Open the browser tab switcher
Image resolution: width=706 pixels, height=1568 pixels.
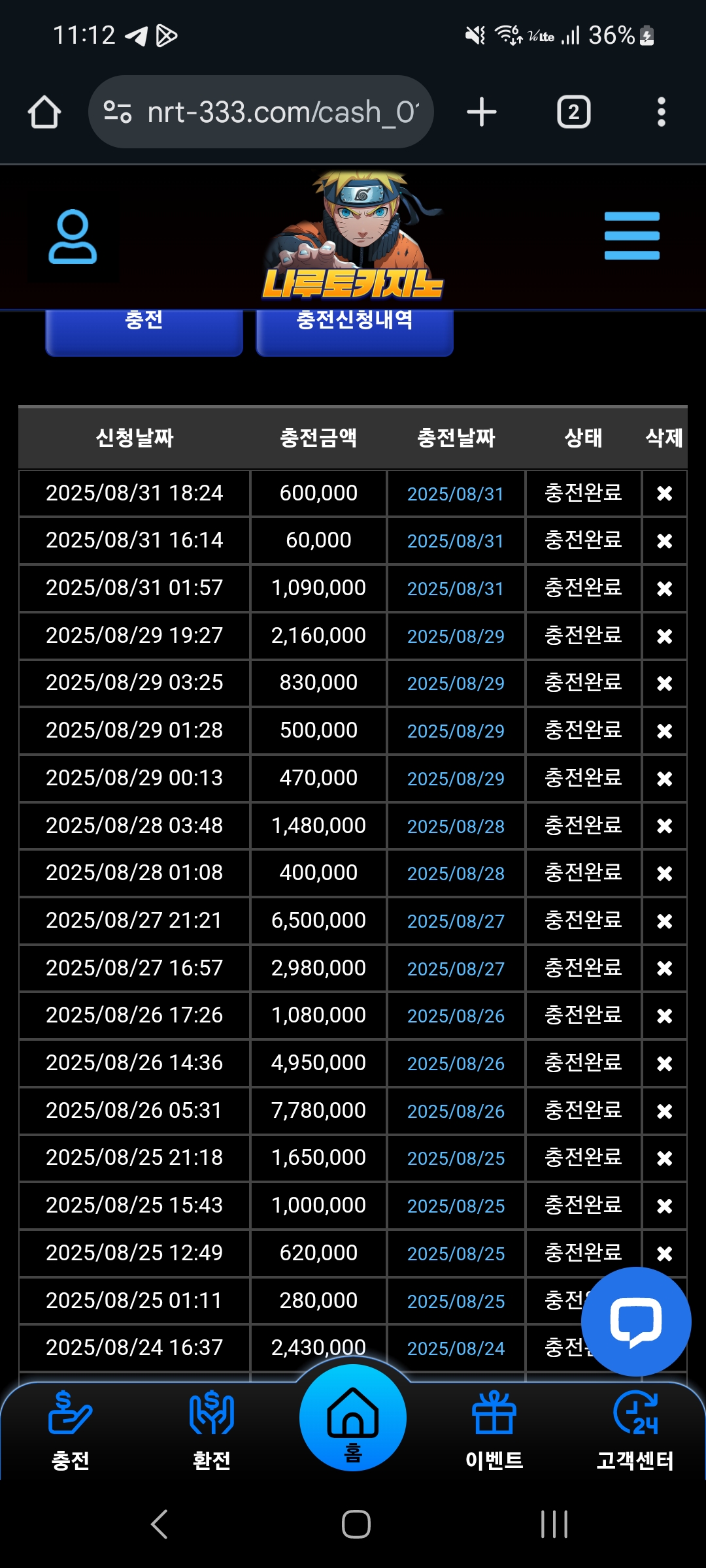pos(573,112)
